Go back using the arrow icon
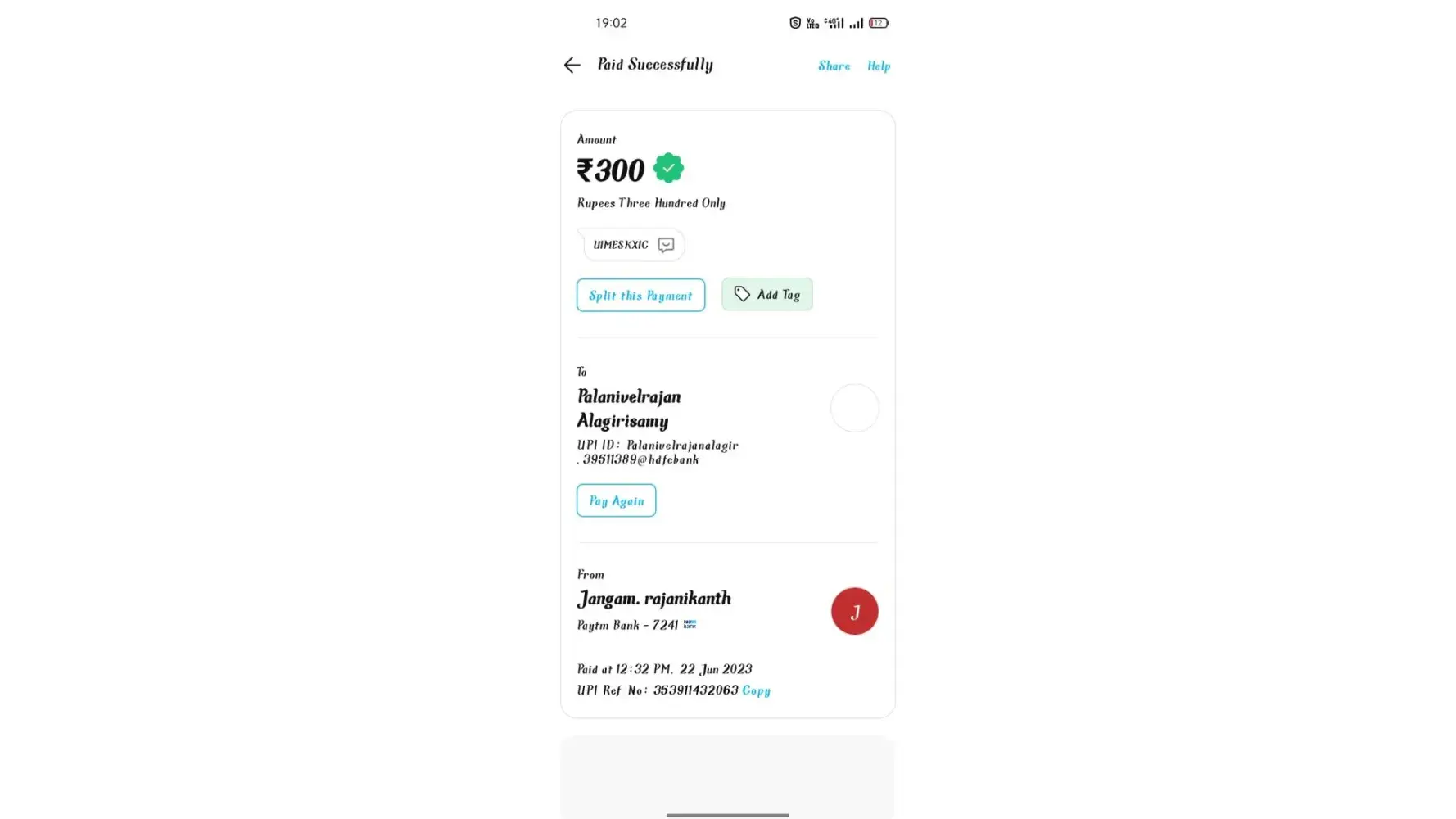The image size is (1456, 819). [572, 65]
